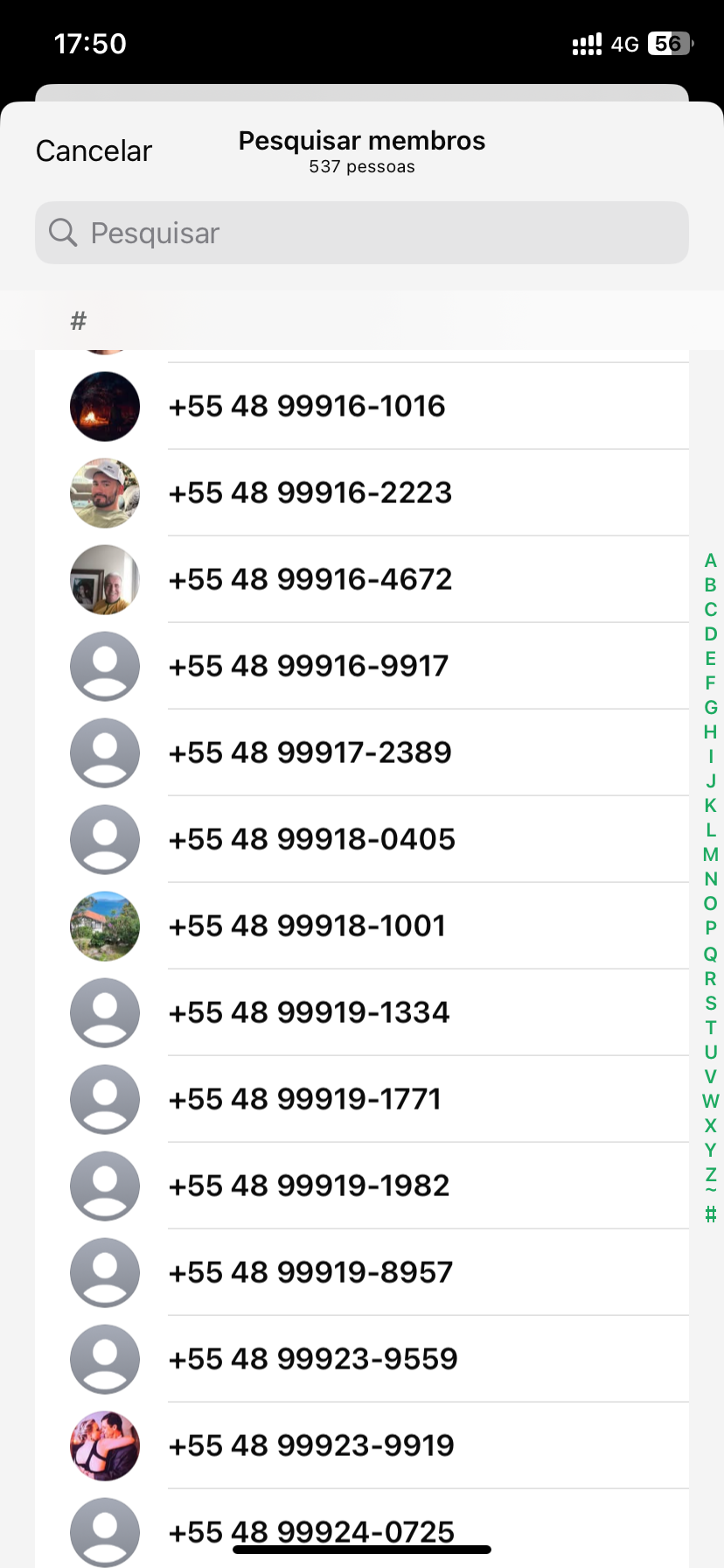Jump to letter S in index

[710, 1003]
